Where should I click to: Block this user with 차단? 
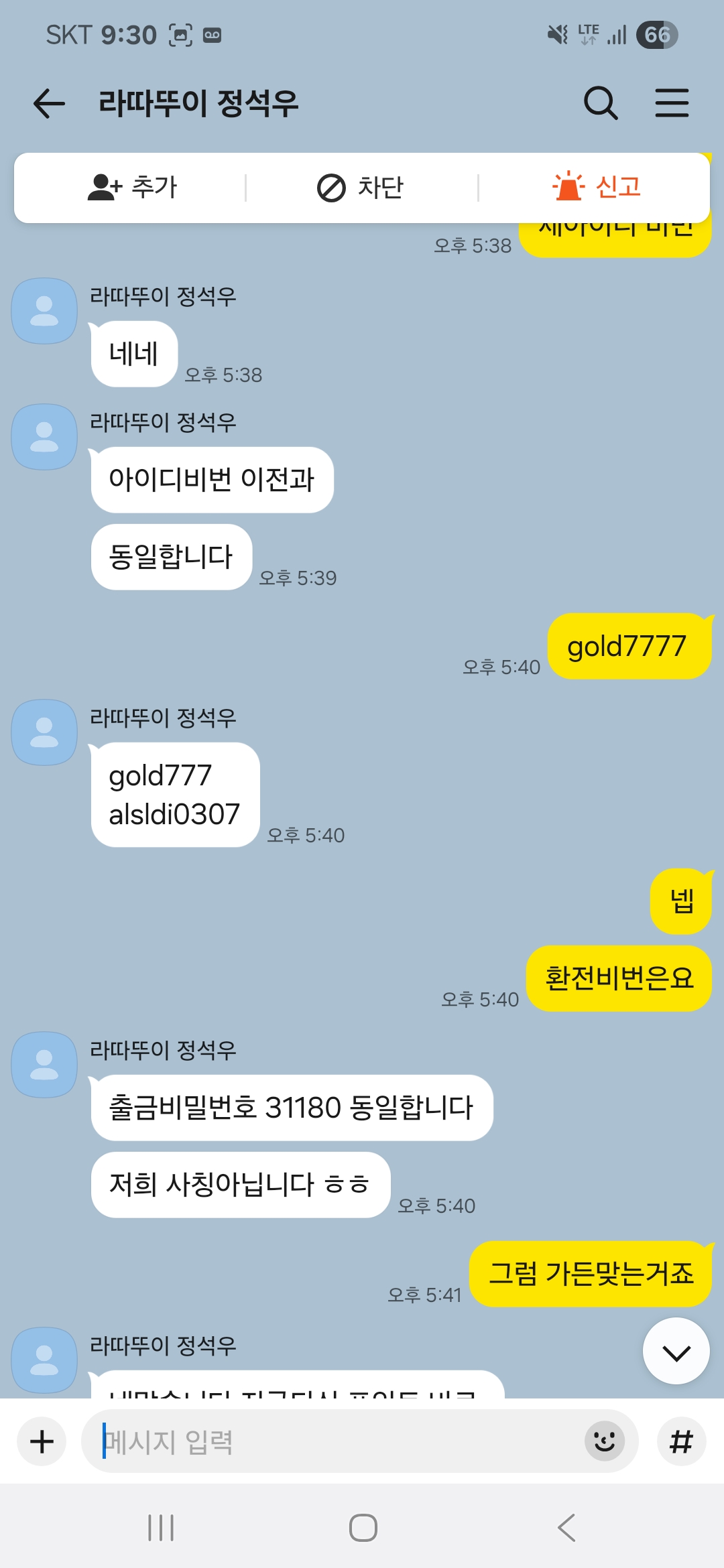coord(361,188)
